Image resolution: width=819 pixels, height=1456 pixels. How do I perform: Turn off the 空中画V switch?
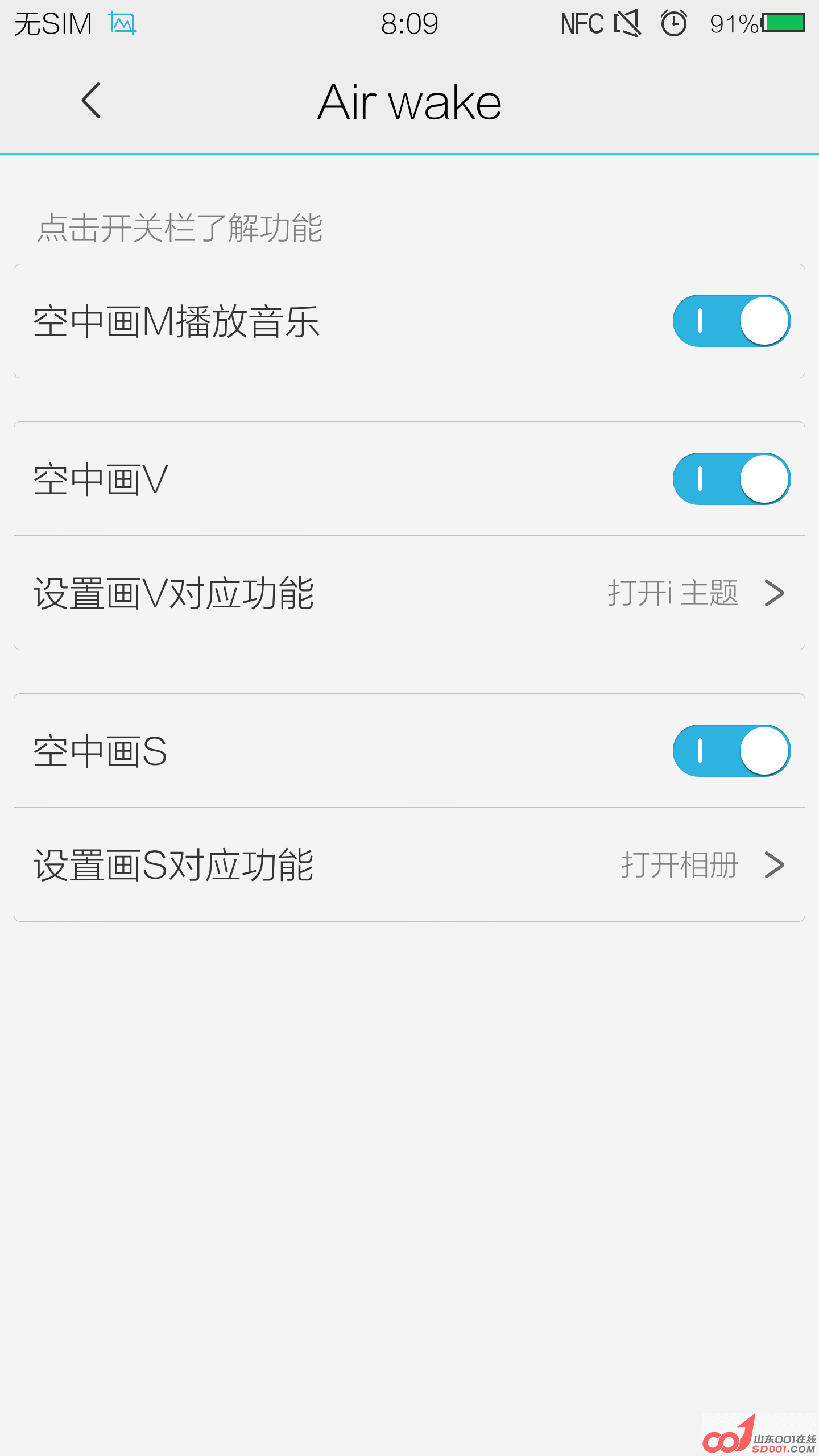click(x=731, y=479)
